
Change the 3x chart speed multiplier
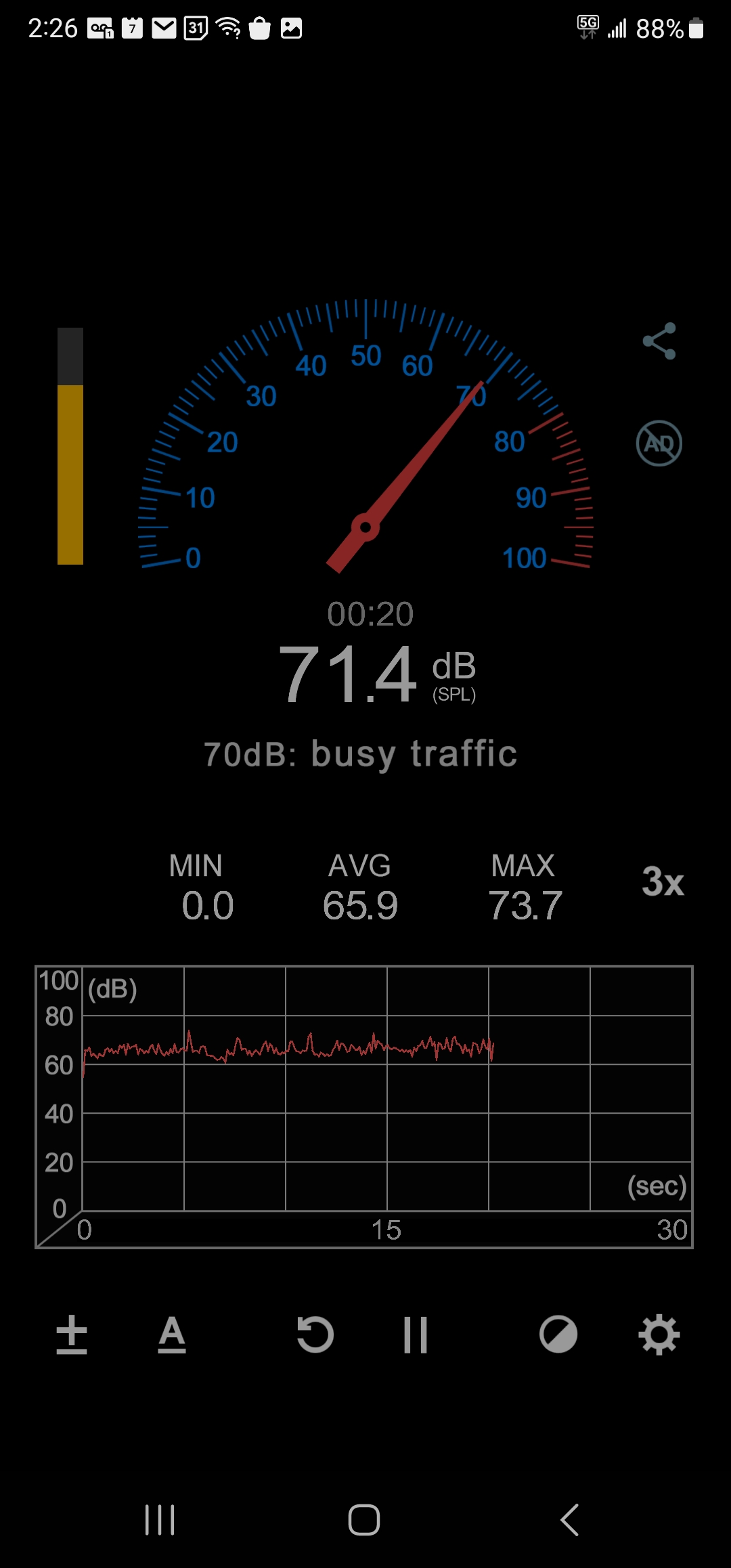(663, 881)
